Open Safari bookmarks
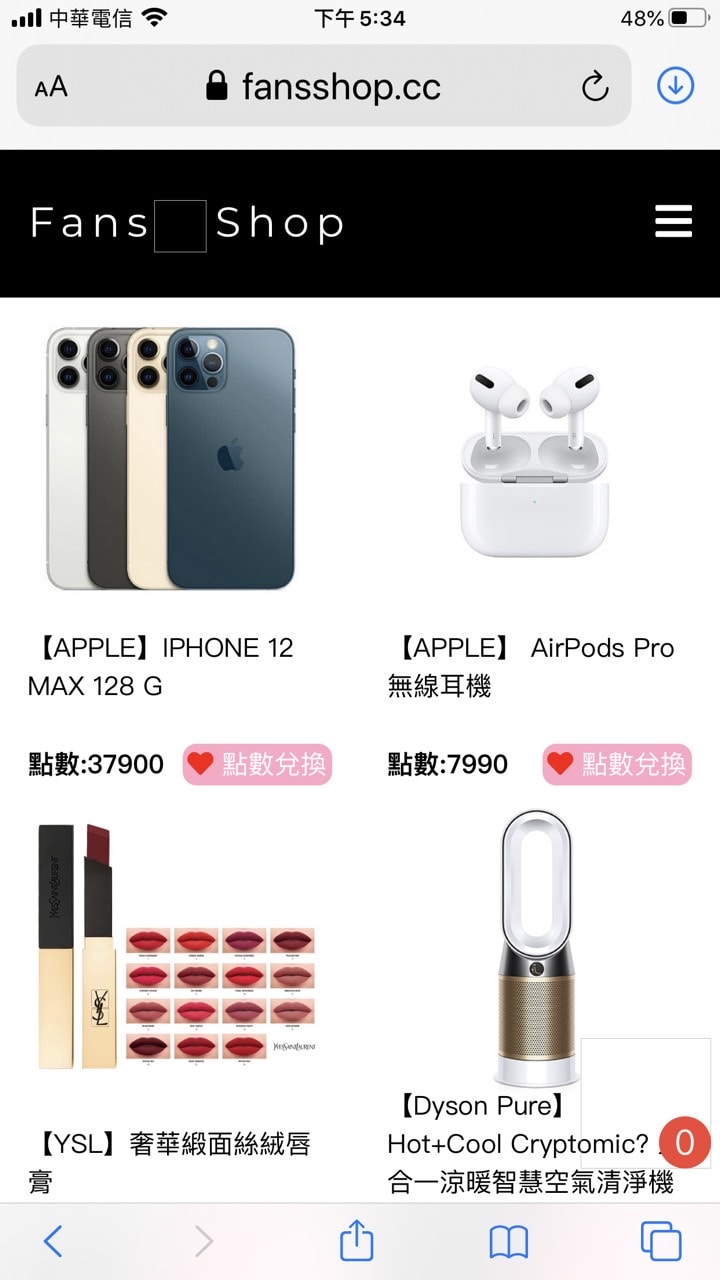720x1280 pixels. 508,1242
